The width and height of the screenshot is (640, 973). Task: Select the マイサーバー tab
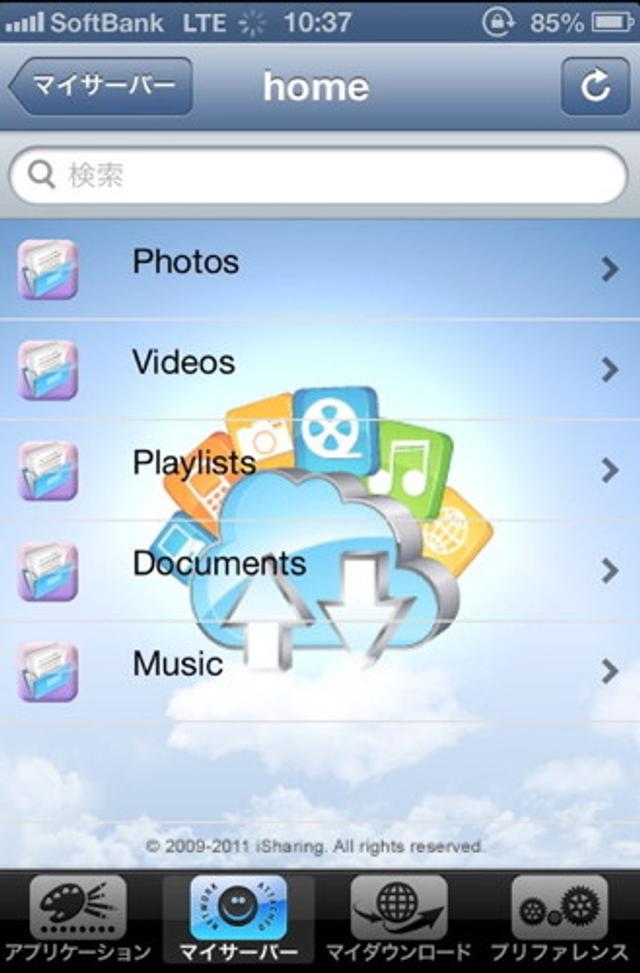pyautogui.click(x=238, y=920)
